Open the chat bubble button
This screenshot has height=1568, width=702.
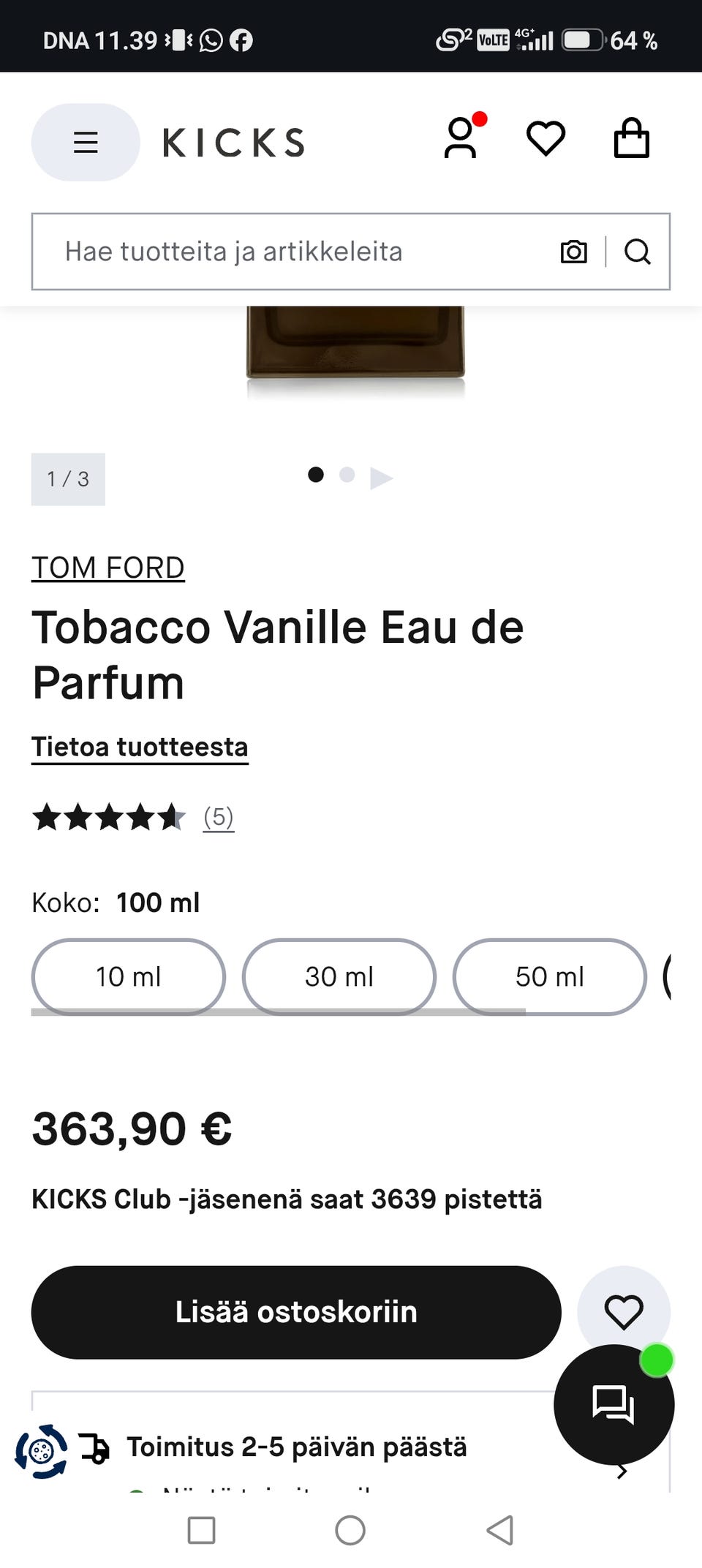(614, 1404)
